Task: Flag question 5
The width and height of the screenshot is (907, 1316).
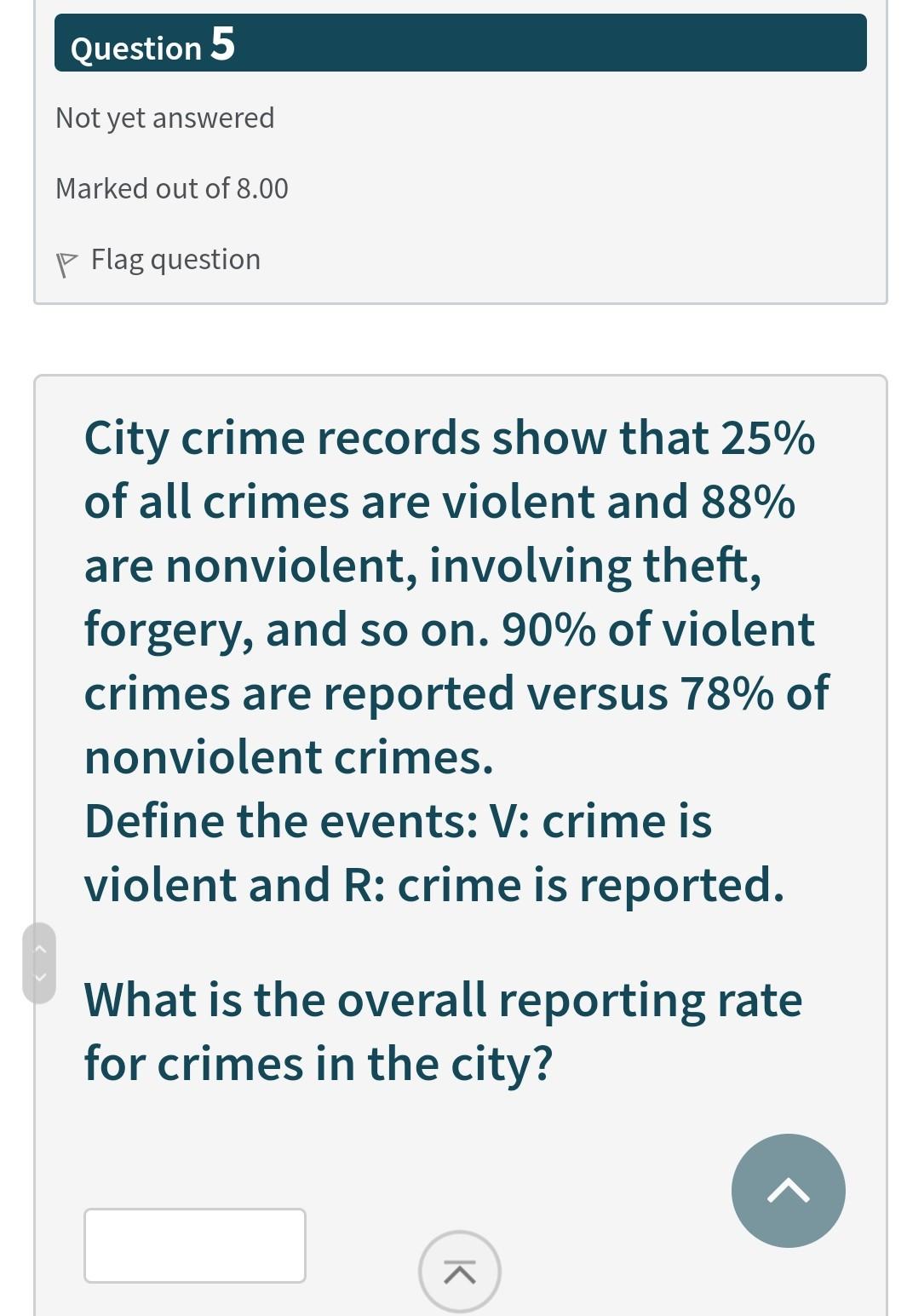Action: [x=158, y=260]
